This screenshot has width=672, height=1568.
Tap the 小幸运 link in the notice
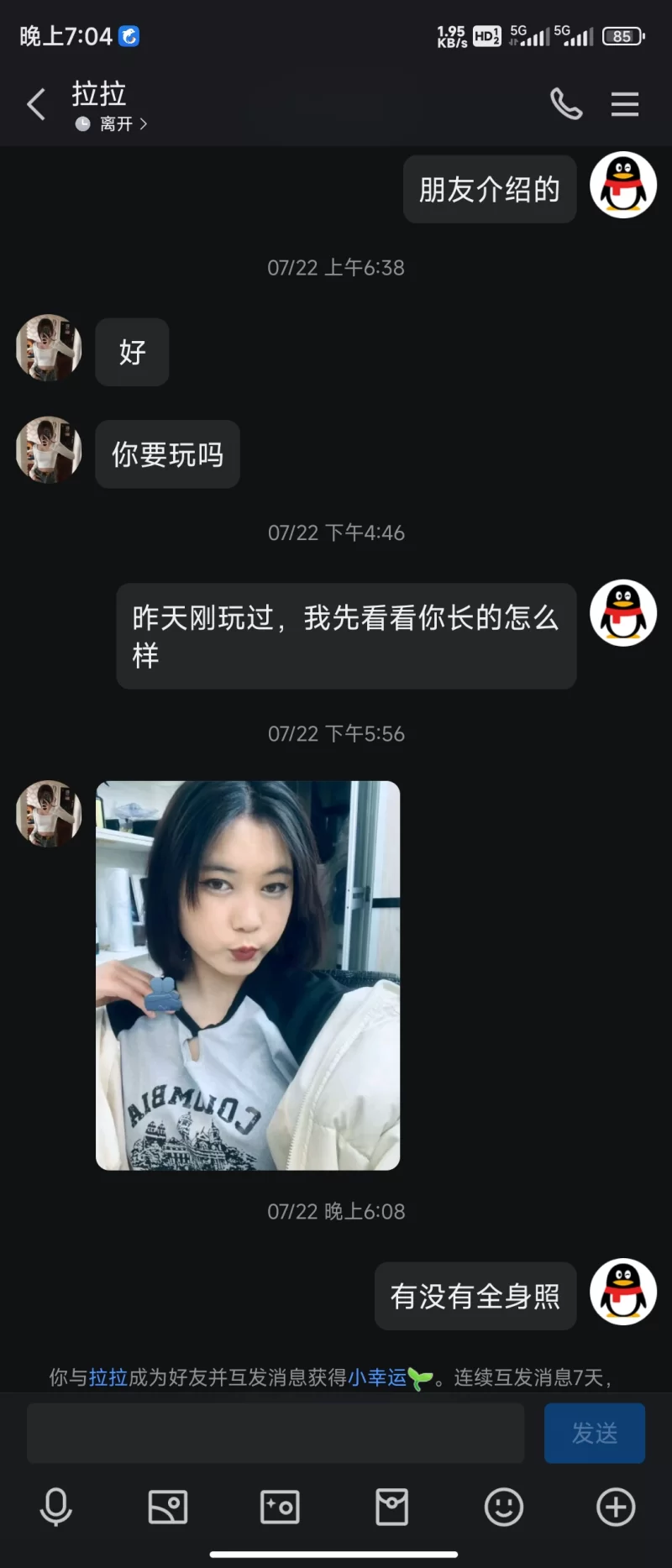377,1377
